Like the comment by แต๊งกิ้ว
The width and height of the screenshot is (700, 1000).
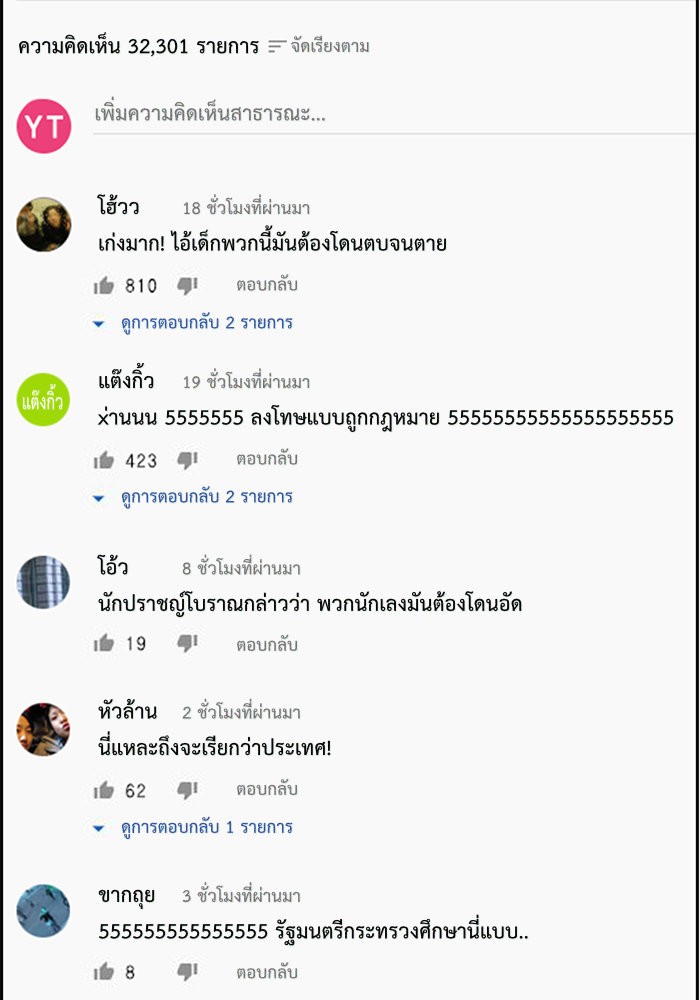(x=104, y=460)
